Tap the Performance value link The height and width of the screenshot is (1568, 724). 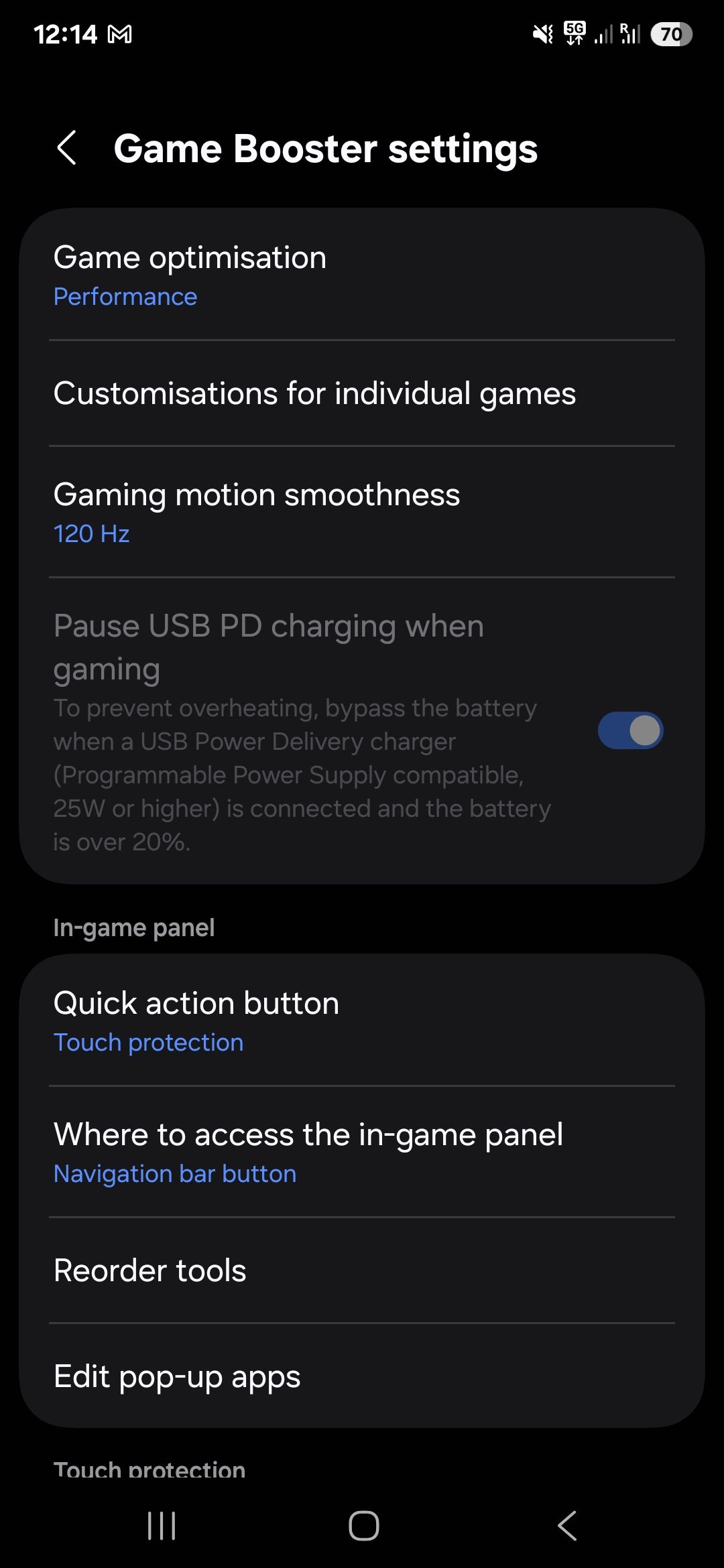click(125, 296)
